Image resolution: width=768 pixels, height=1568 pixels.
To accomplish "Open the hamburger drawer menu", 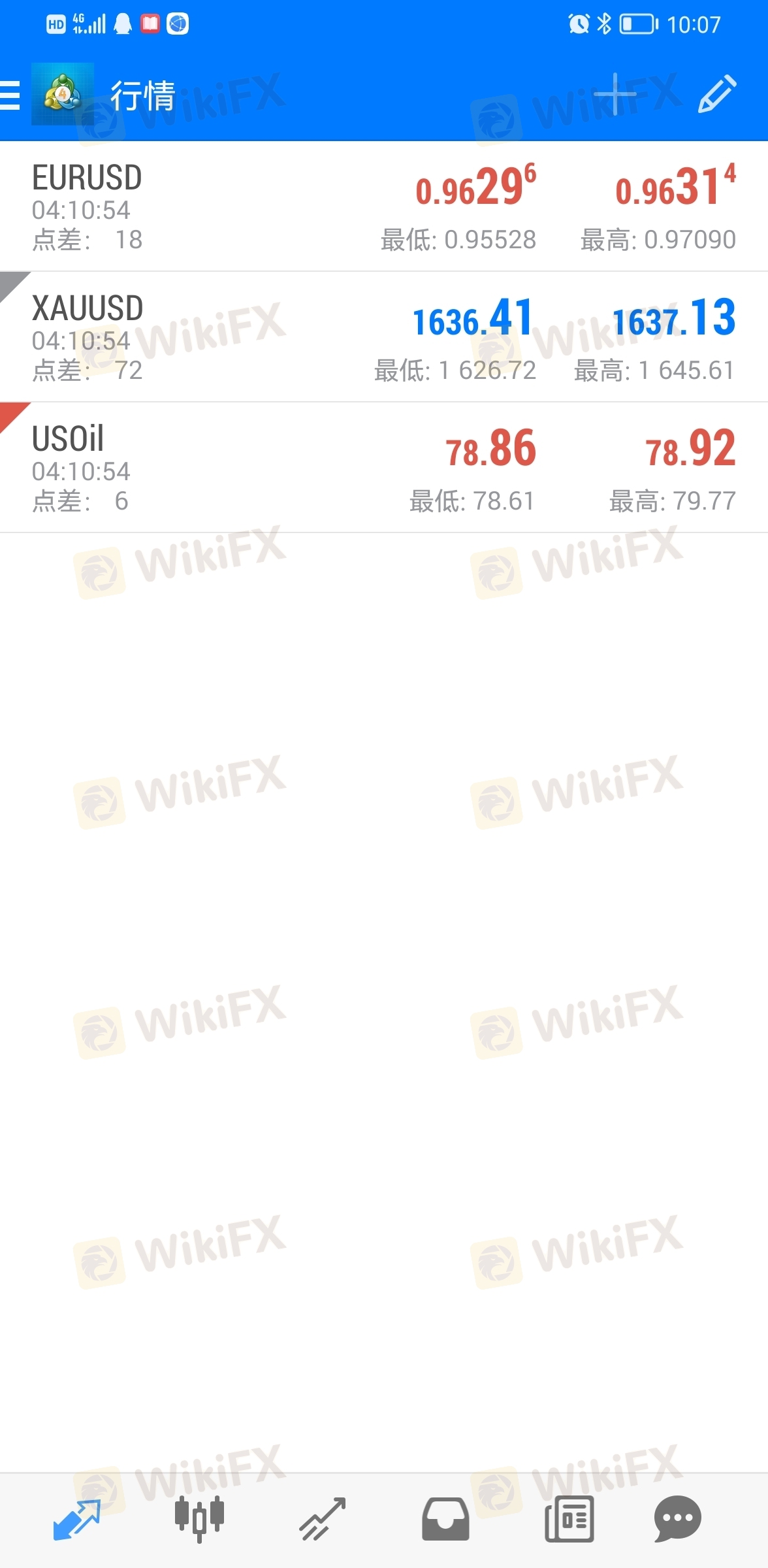I will (x=9, y=95).
